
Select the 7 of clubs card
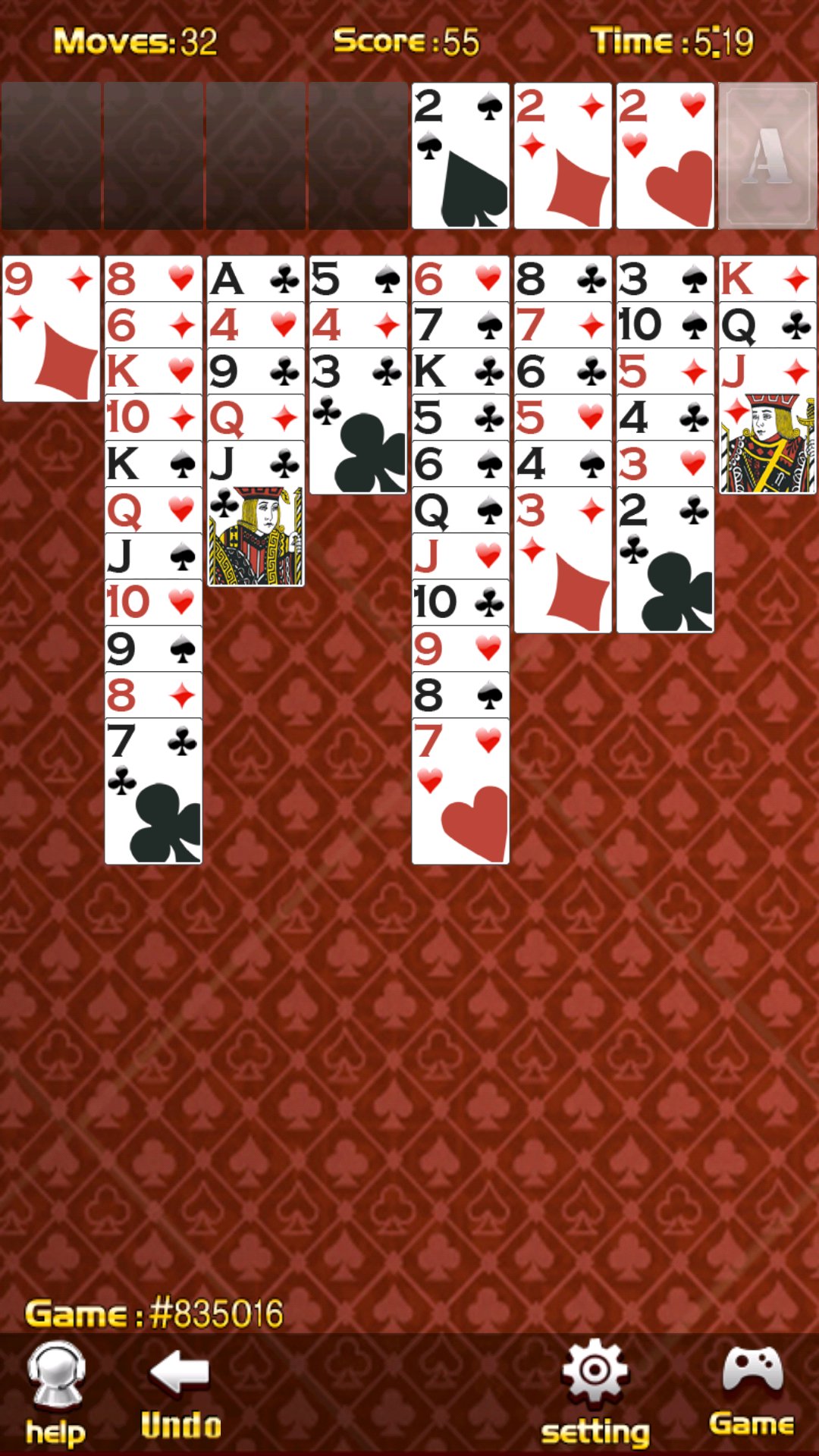pyautogui.click(x=153, y=791)
